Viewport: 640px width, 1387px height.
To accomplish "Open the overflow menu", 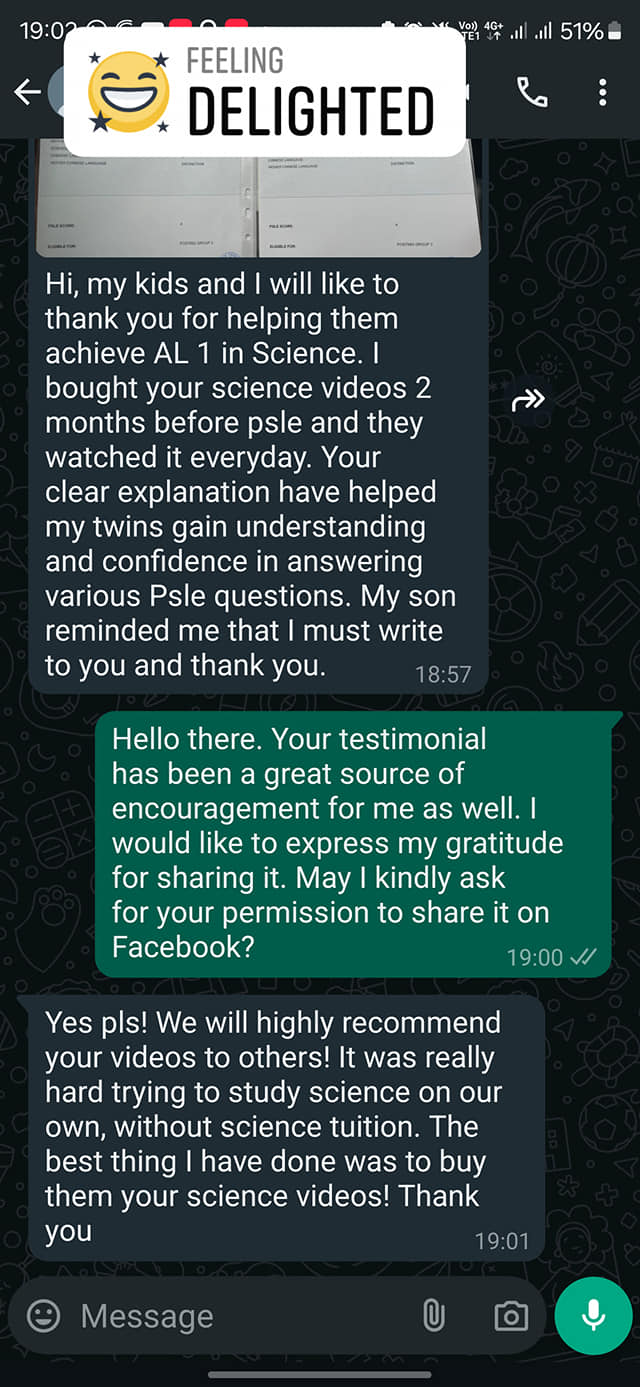I will (602, 93).
